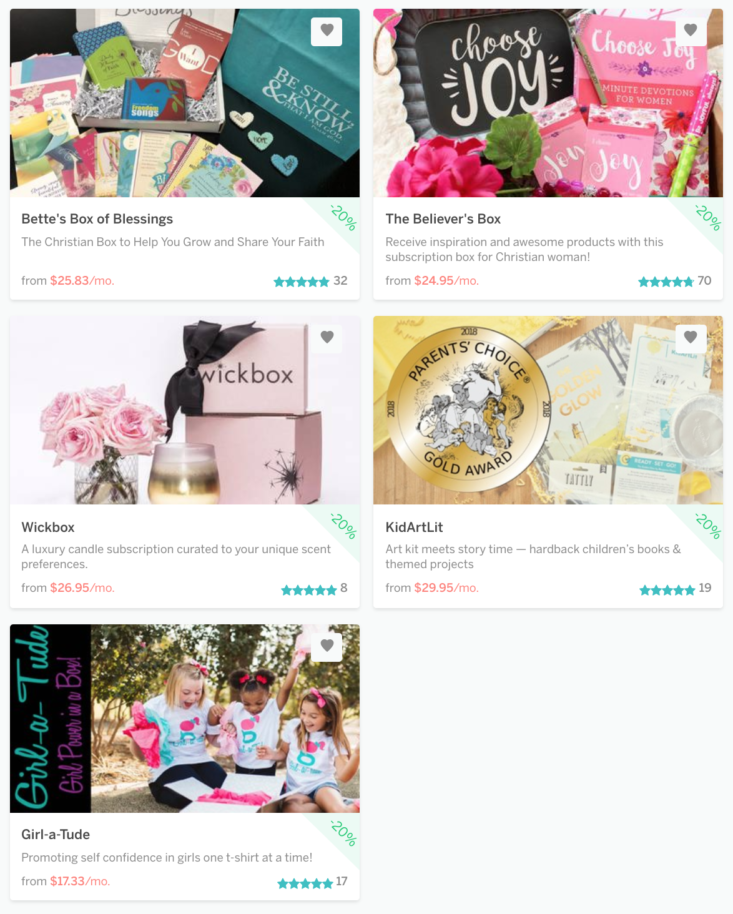733x914 pixels.
Task: Select the Girl-a-Tude subscription card
Action: click(56, 834)
